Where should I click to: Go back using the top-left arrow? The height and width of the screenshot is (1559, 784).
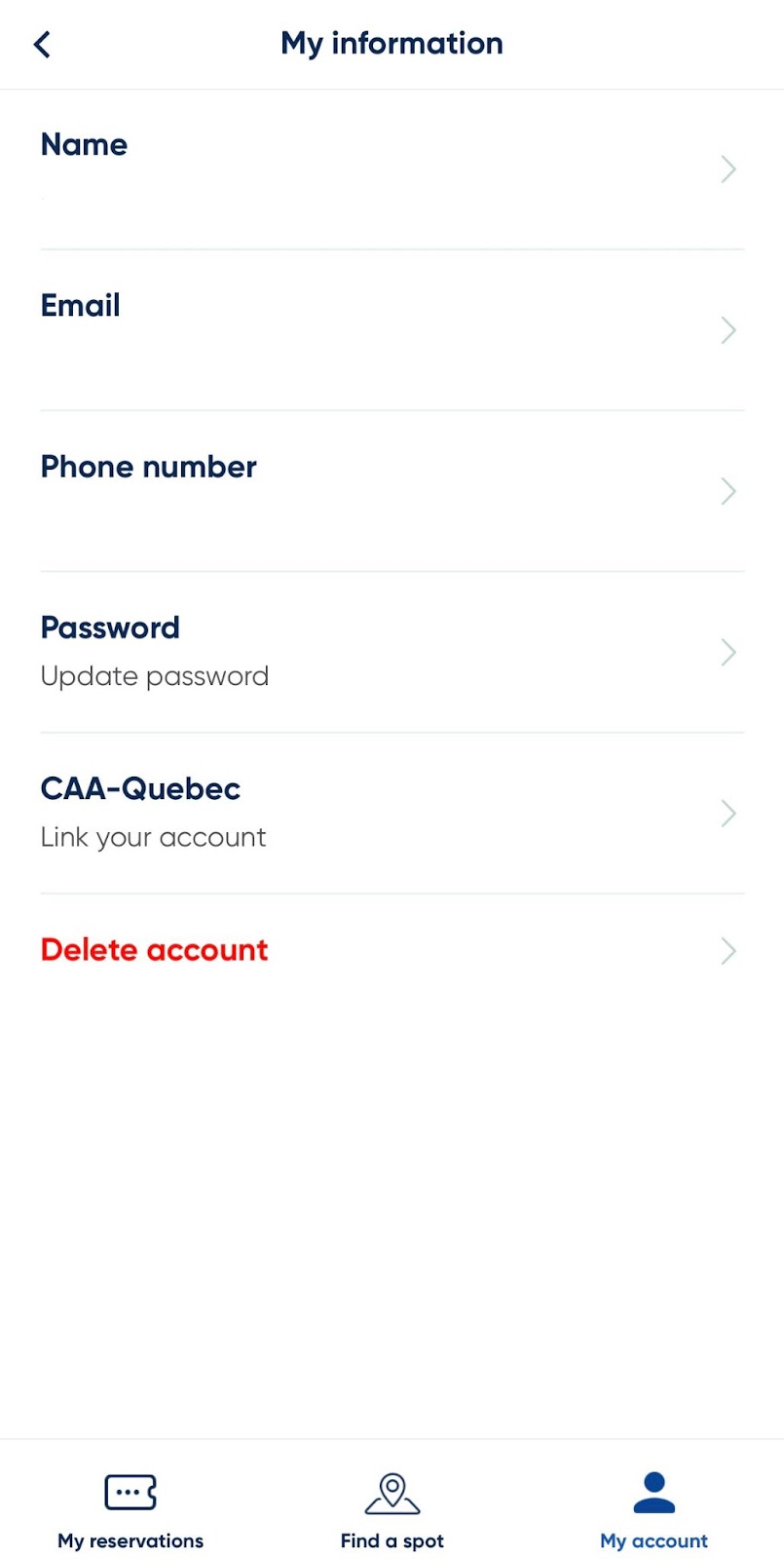[x=42, y=44]
